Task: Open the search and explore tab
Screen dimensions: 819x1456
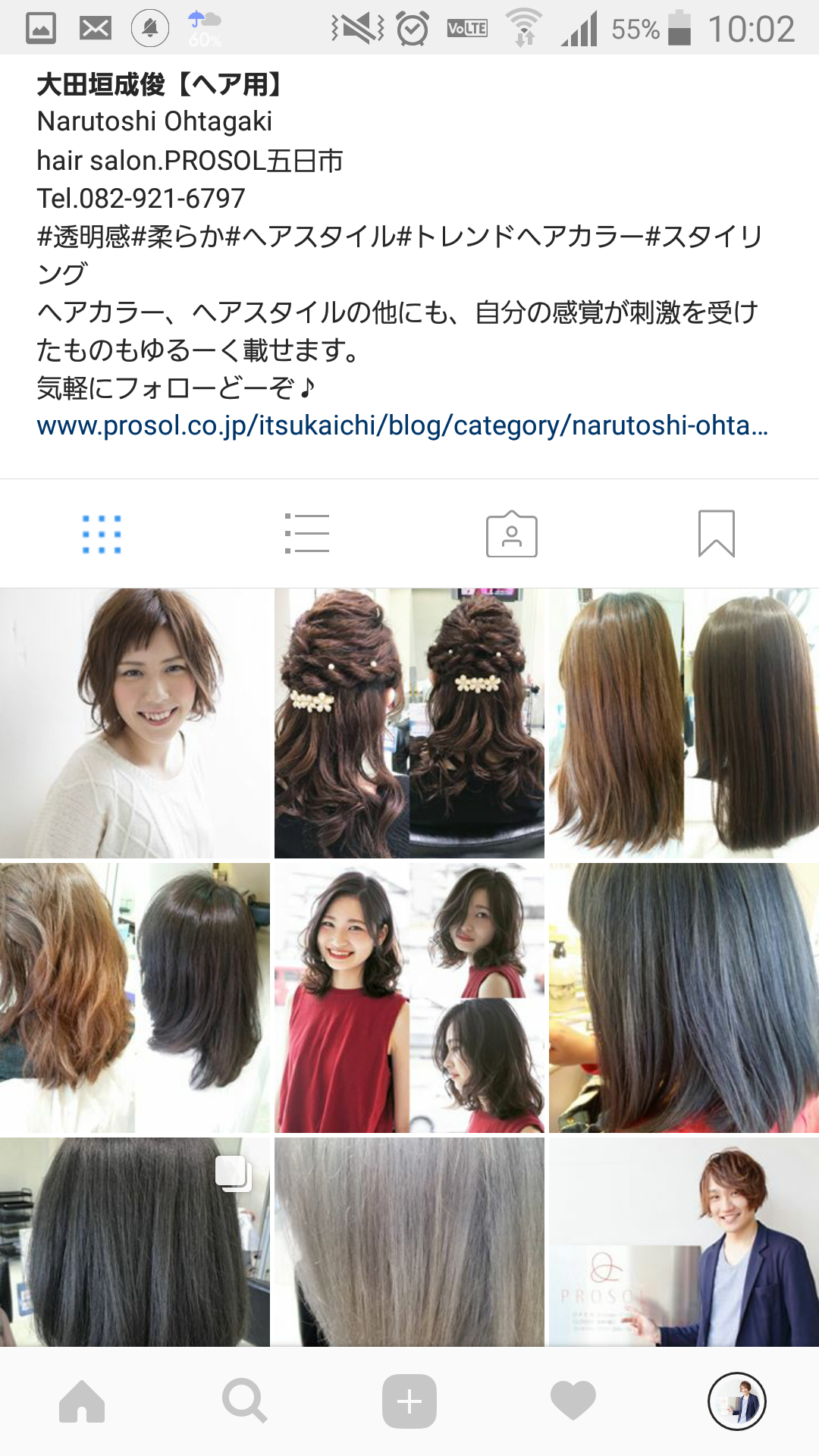Action: point(245,1401)
